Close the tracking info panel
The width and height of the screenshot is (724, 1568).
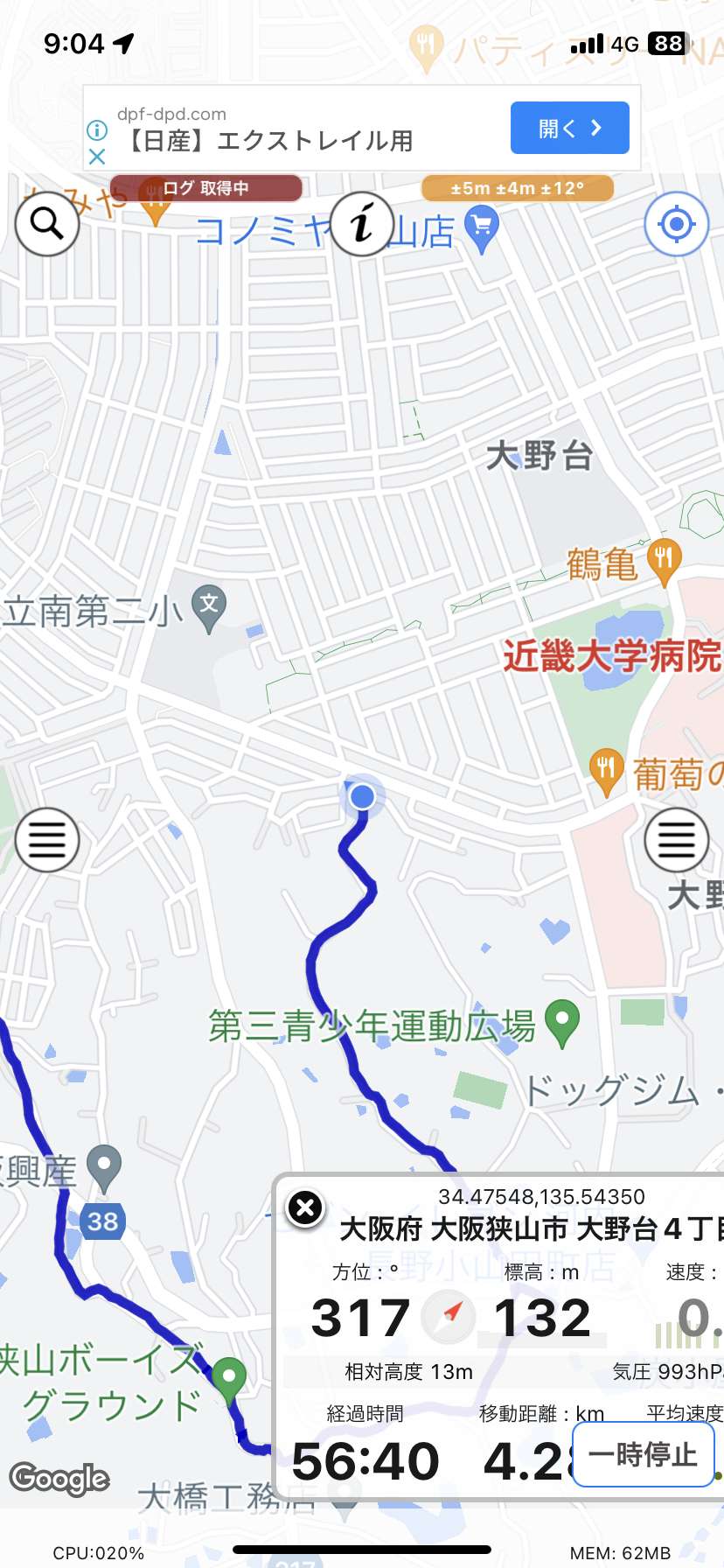(x=305, y=1208)
